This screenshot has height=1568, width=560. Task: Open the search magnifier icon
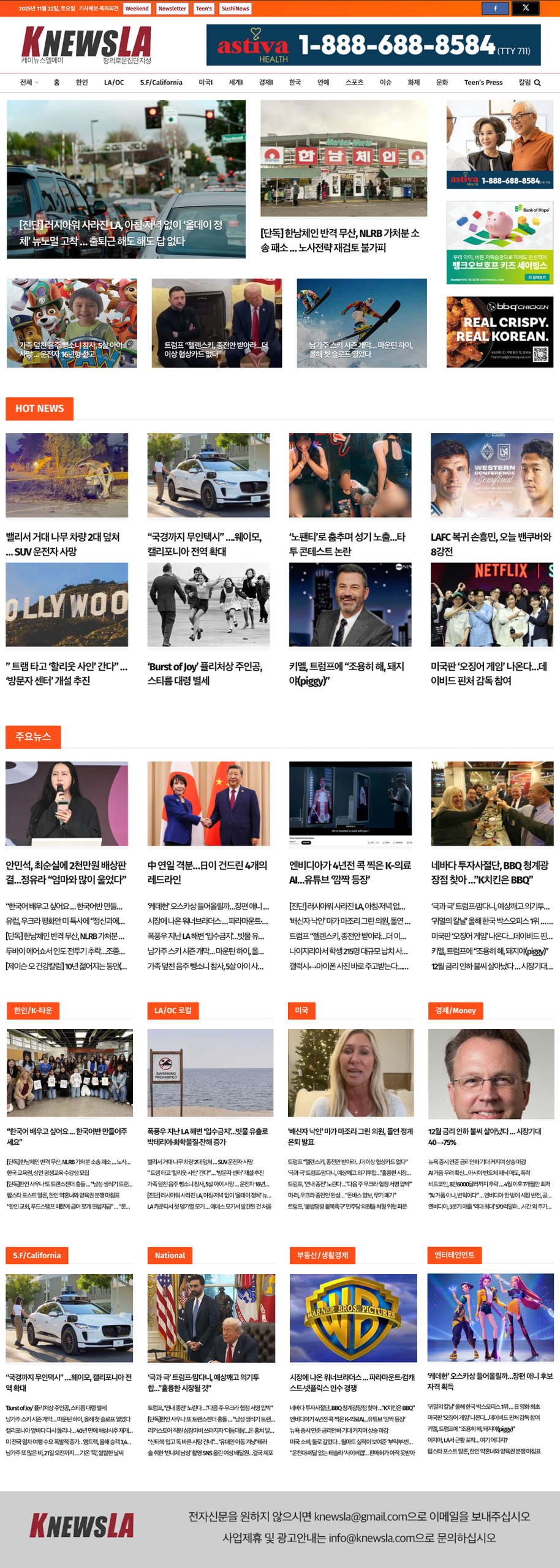537,83
